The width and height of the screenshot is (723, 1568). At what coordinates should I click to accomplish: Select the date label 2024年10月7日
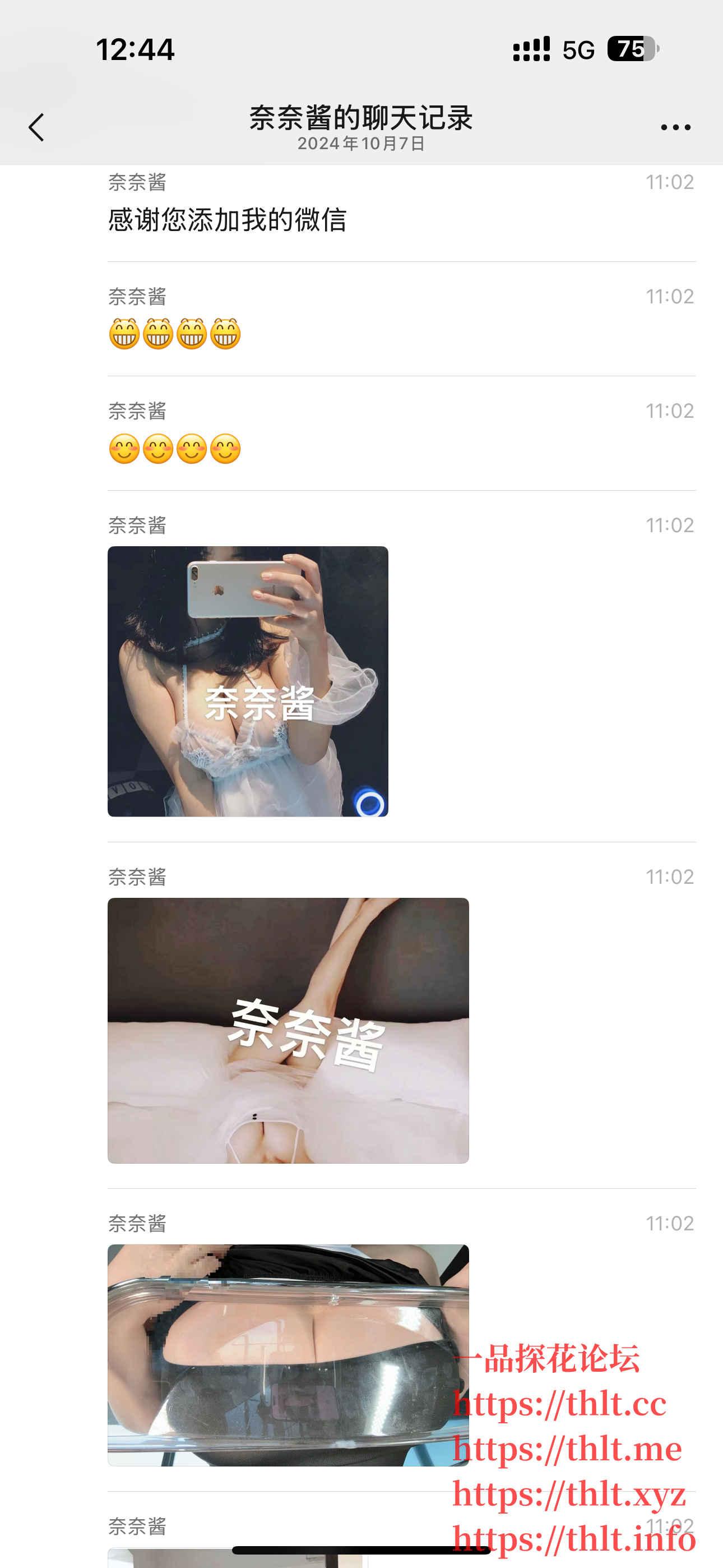pyautogui.click(x=361, y=145)
